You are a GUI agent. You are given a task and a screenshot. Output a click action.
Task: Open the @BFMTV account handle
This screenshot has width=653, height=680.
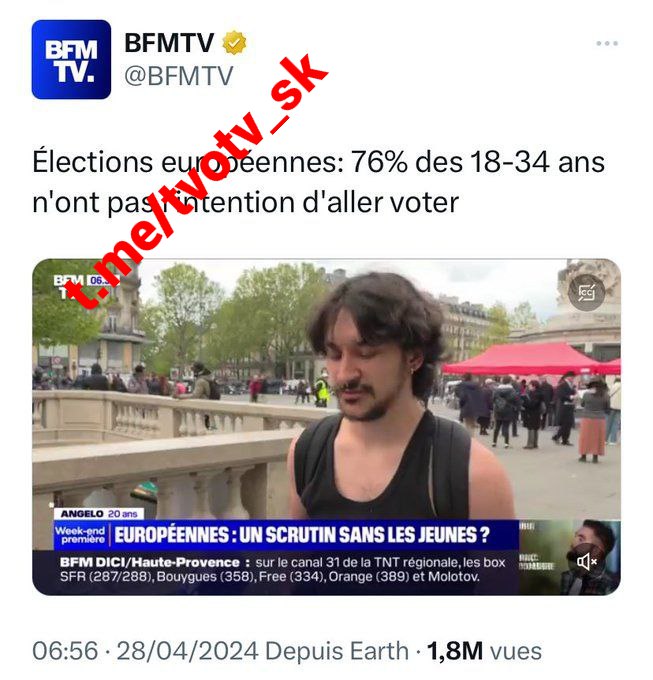178,75
